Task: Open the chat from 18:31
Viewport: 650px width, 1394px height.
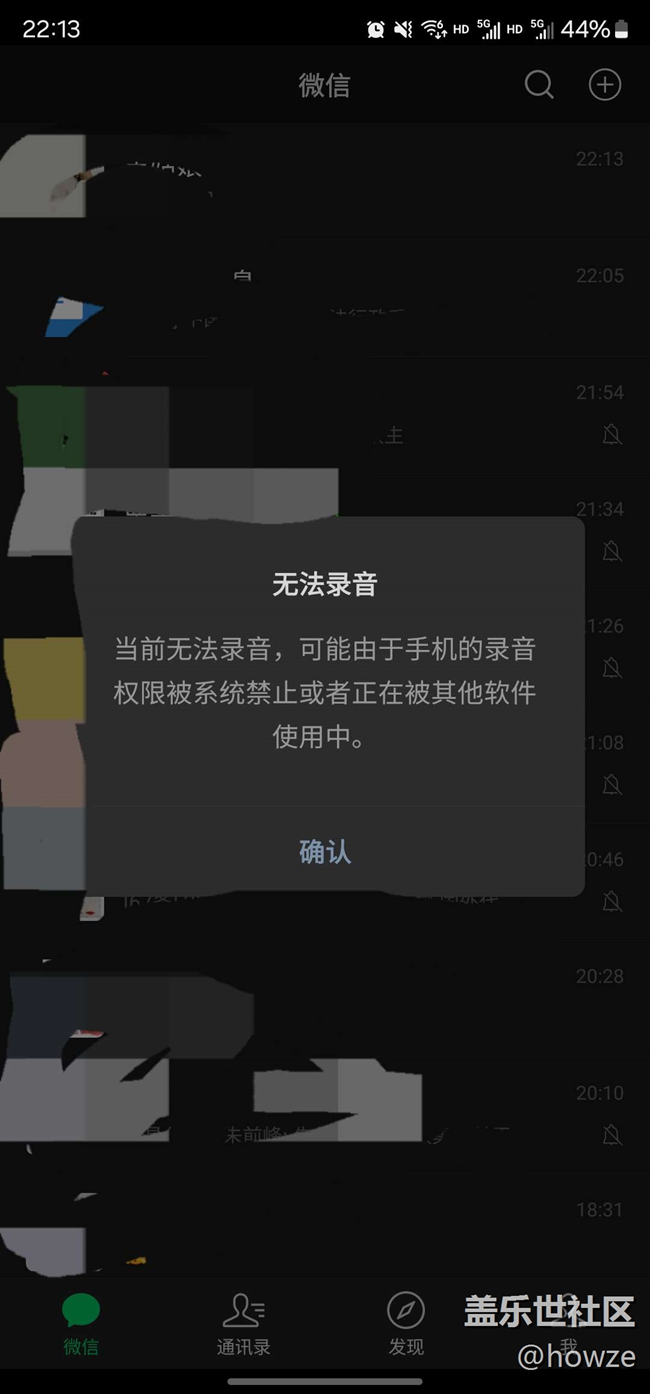Action: [325, 1228]
